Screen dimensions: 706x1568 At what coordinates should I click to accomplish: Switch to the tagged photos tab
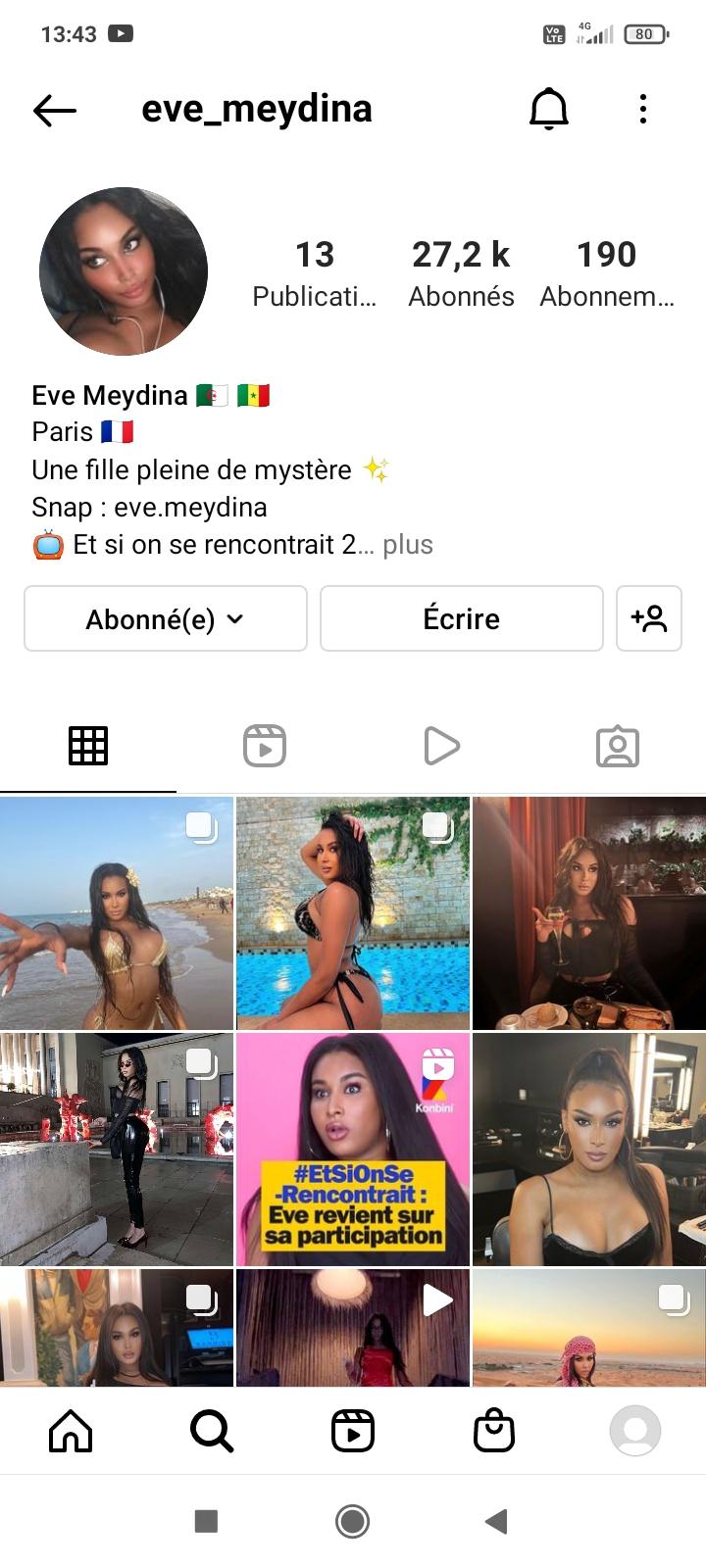pyautogui.click(x=618, y=746)
